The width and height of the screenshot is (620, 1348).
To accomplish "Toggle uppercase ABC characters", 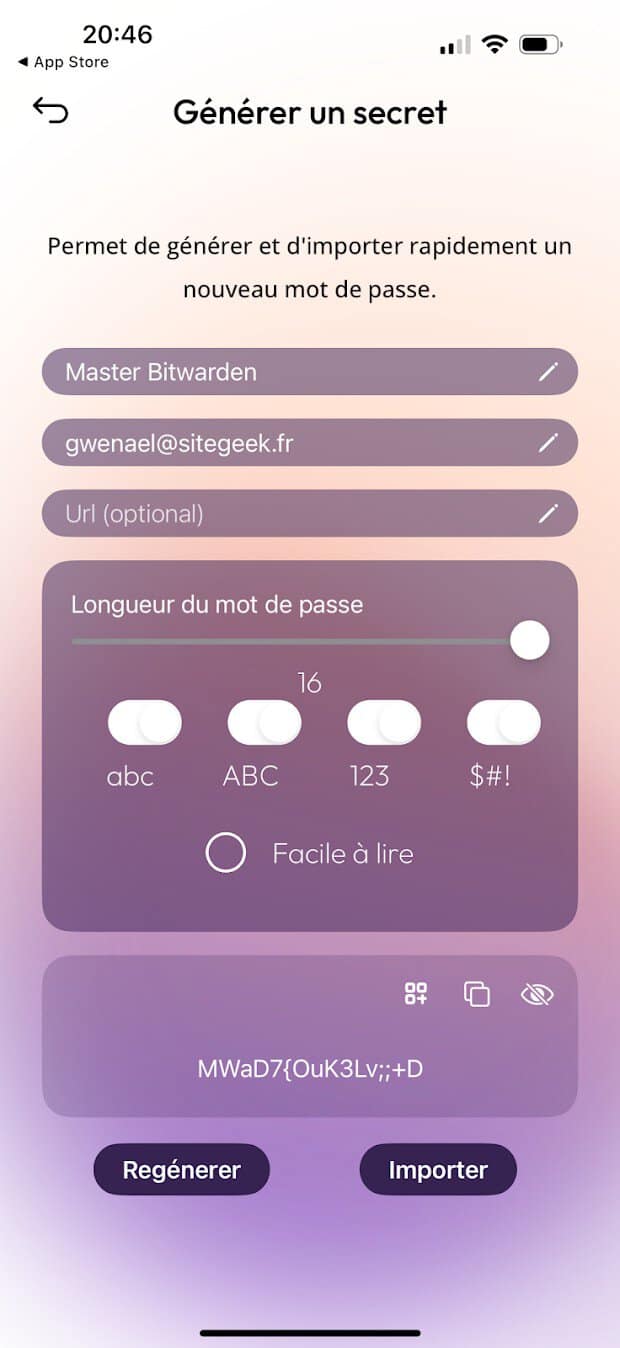I will pyautogui.click(x=265, y=722).
